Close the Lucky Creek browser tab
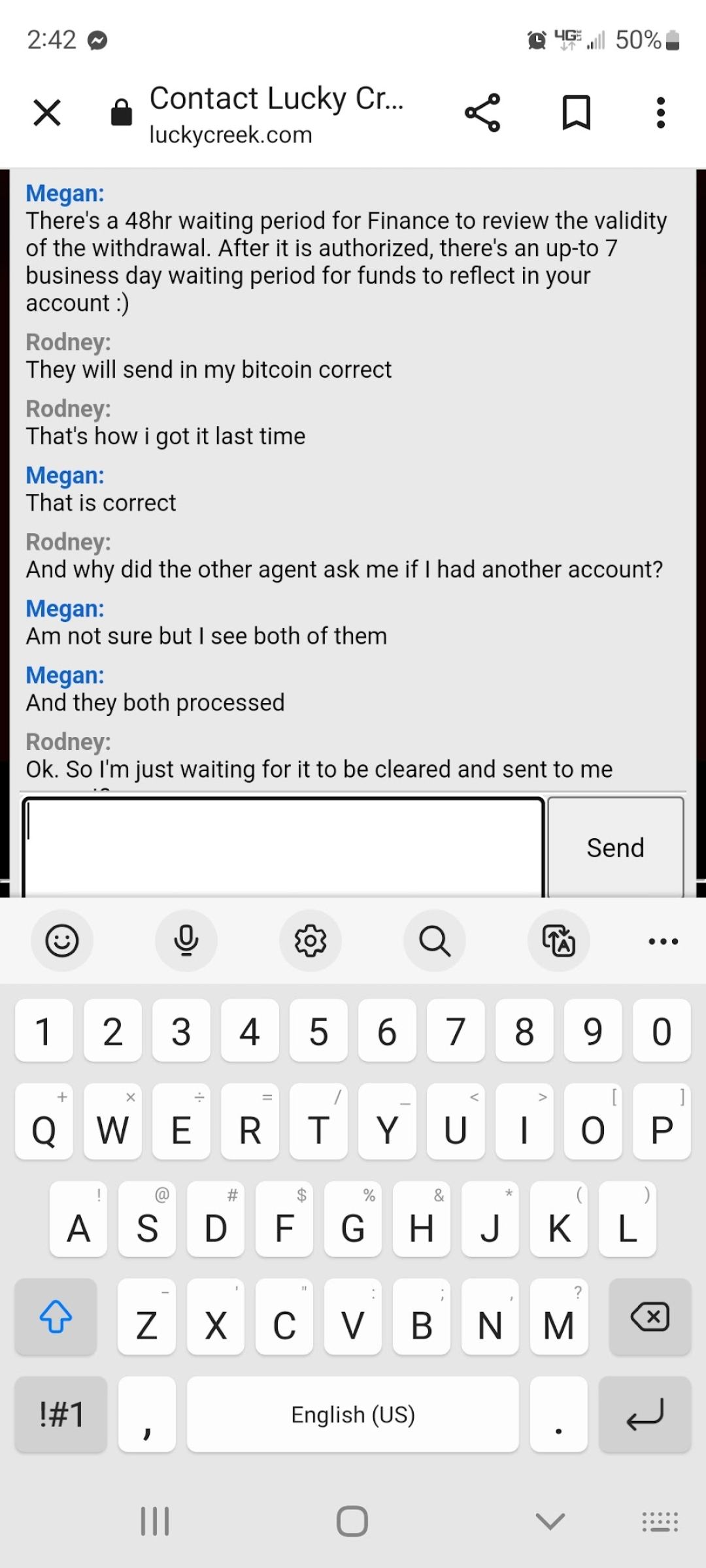The height and width of the screenshot is (1568, 706). 47,112
